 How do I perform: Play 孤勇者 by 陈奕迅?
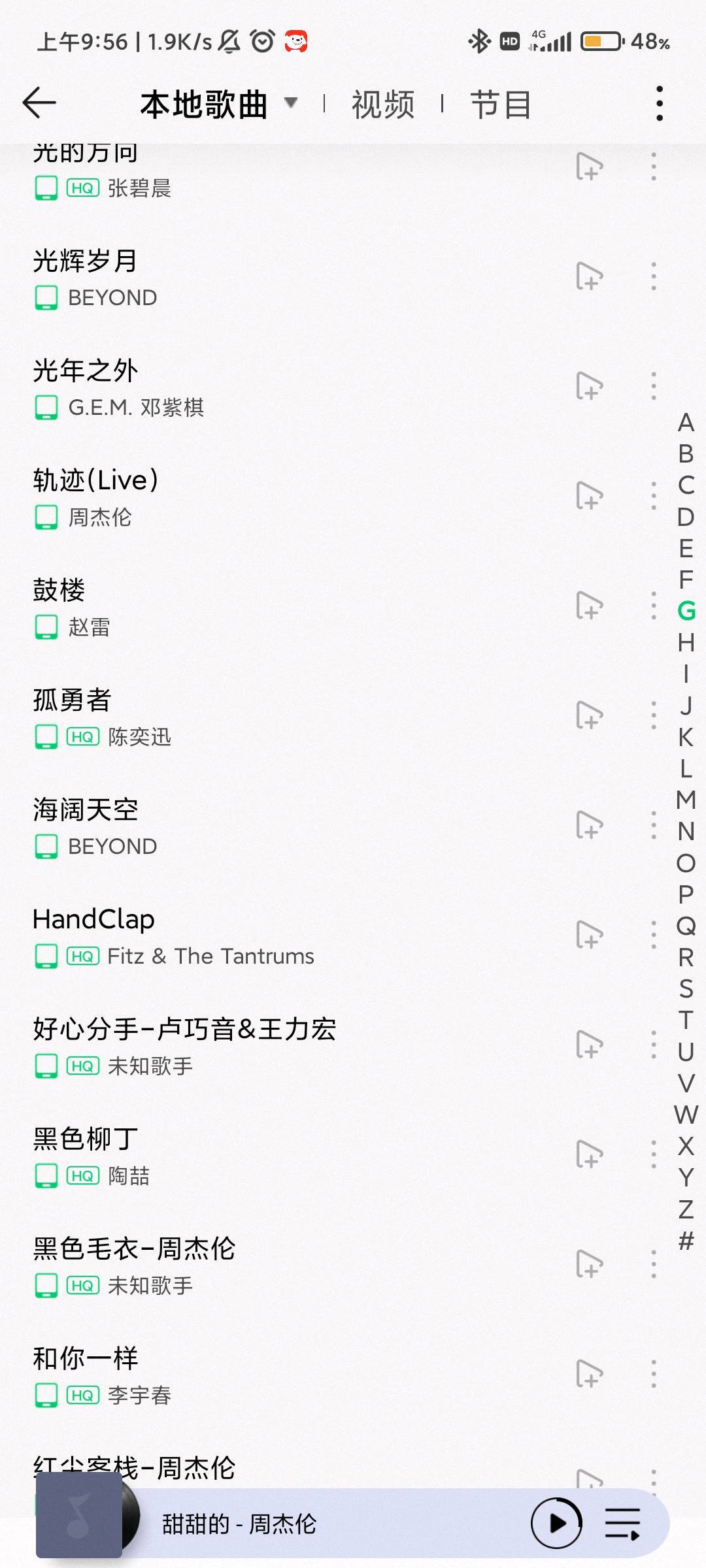coord(261,716)
